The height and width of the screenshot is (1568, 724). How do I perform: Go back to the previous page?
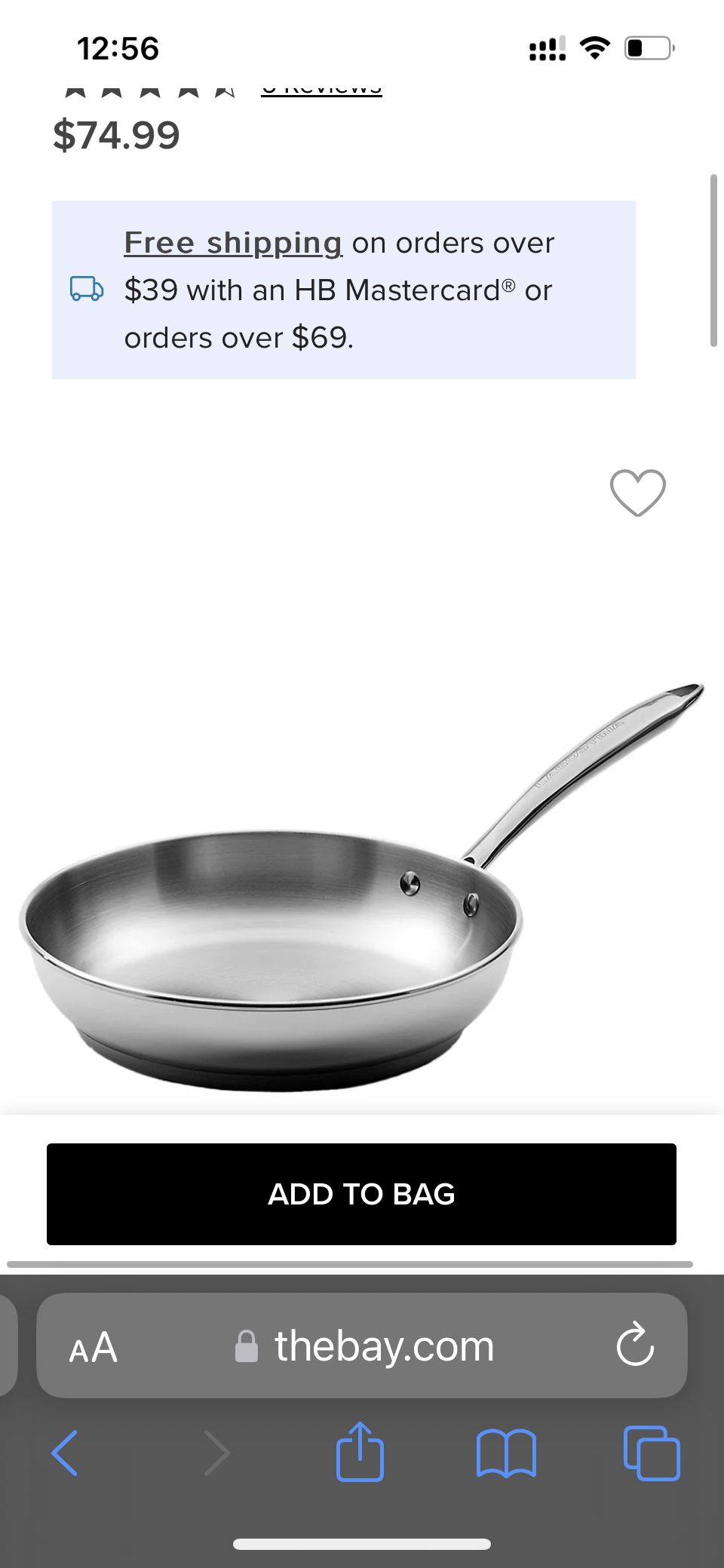[x=65, y=1453]
